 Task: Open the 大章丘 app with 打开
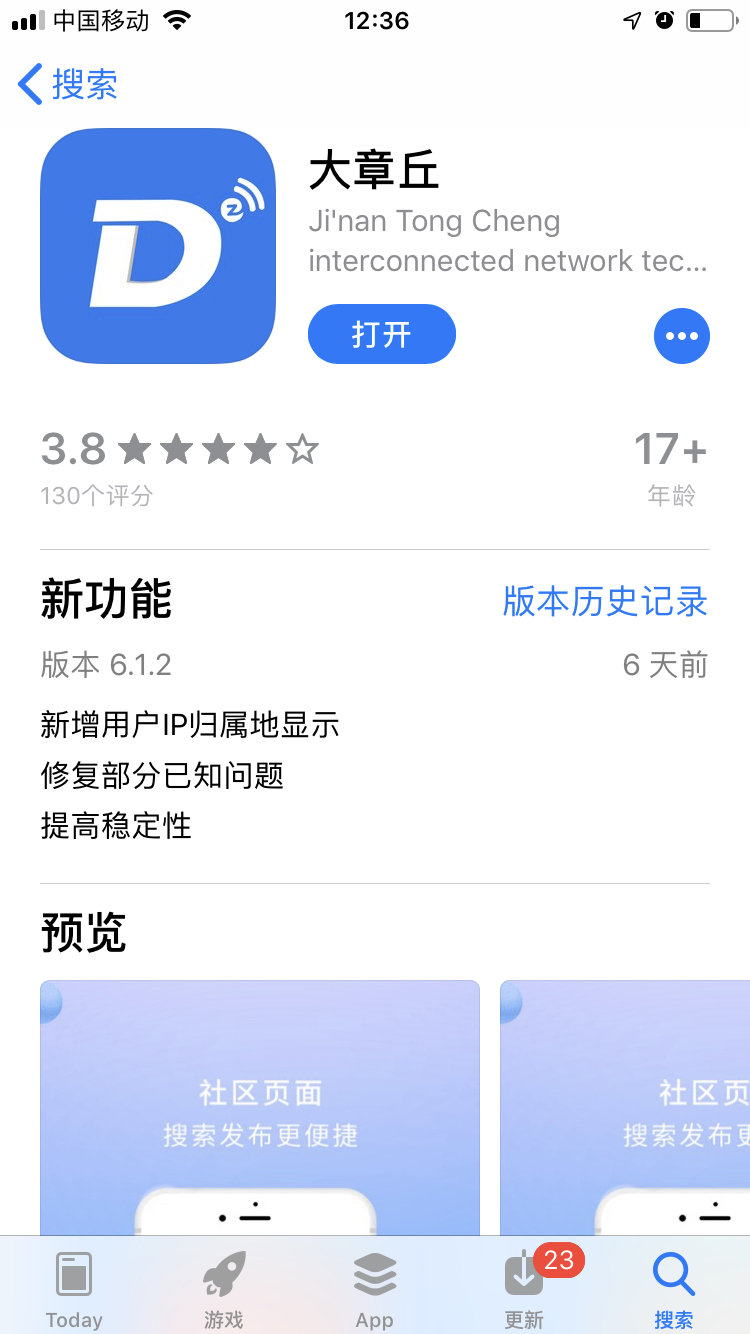coord(381,334)
